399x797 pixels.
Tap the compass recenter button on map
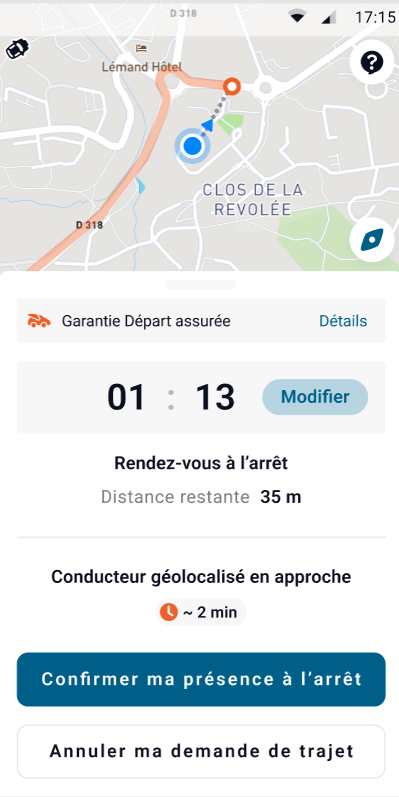(372, 239)
